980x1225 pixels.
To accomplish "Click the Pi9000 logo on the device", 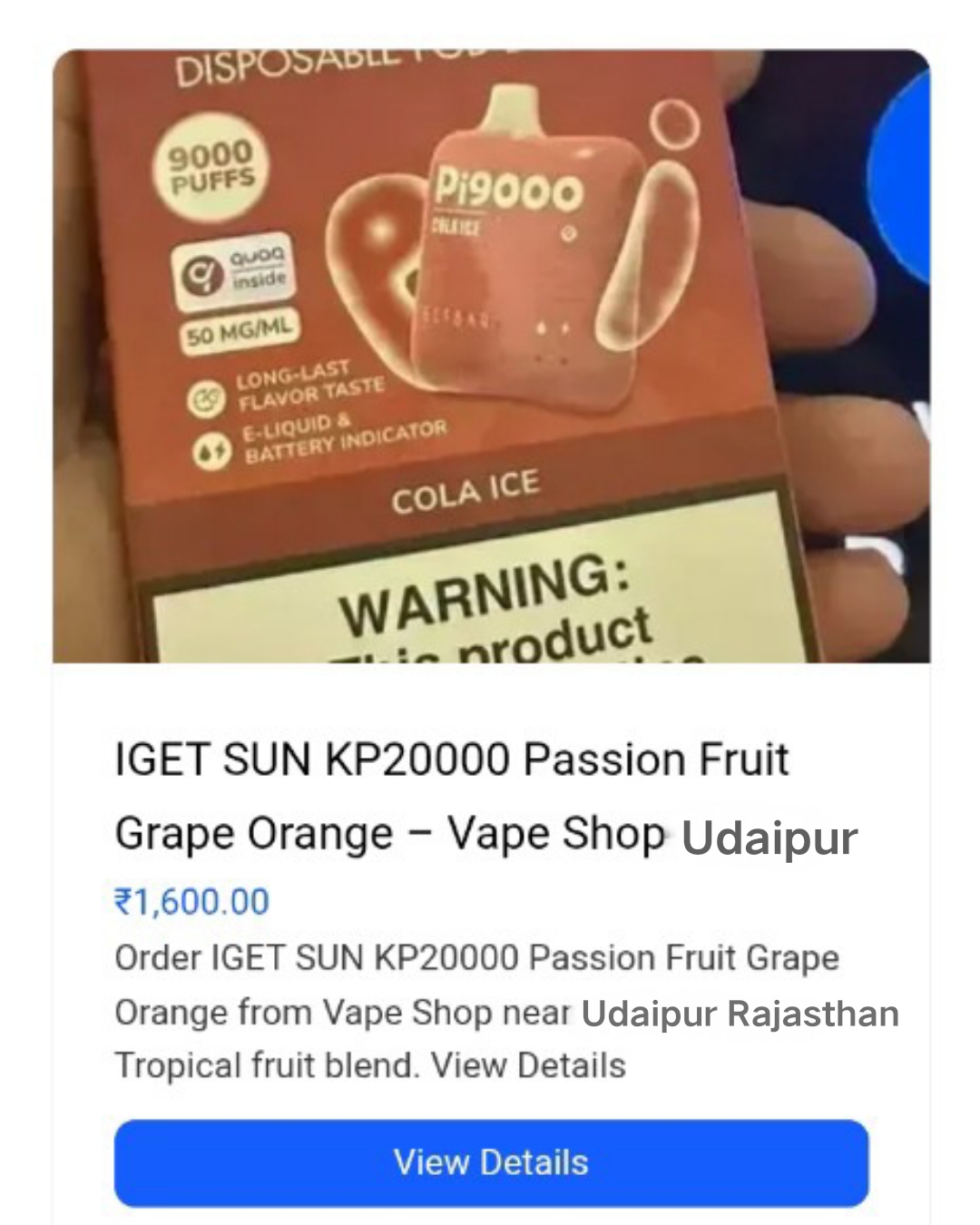I will click(x=511, y=191).
